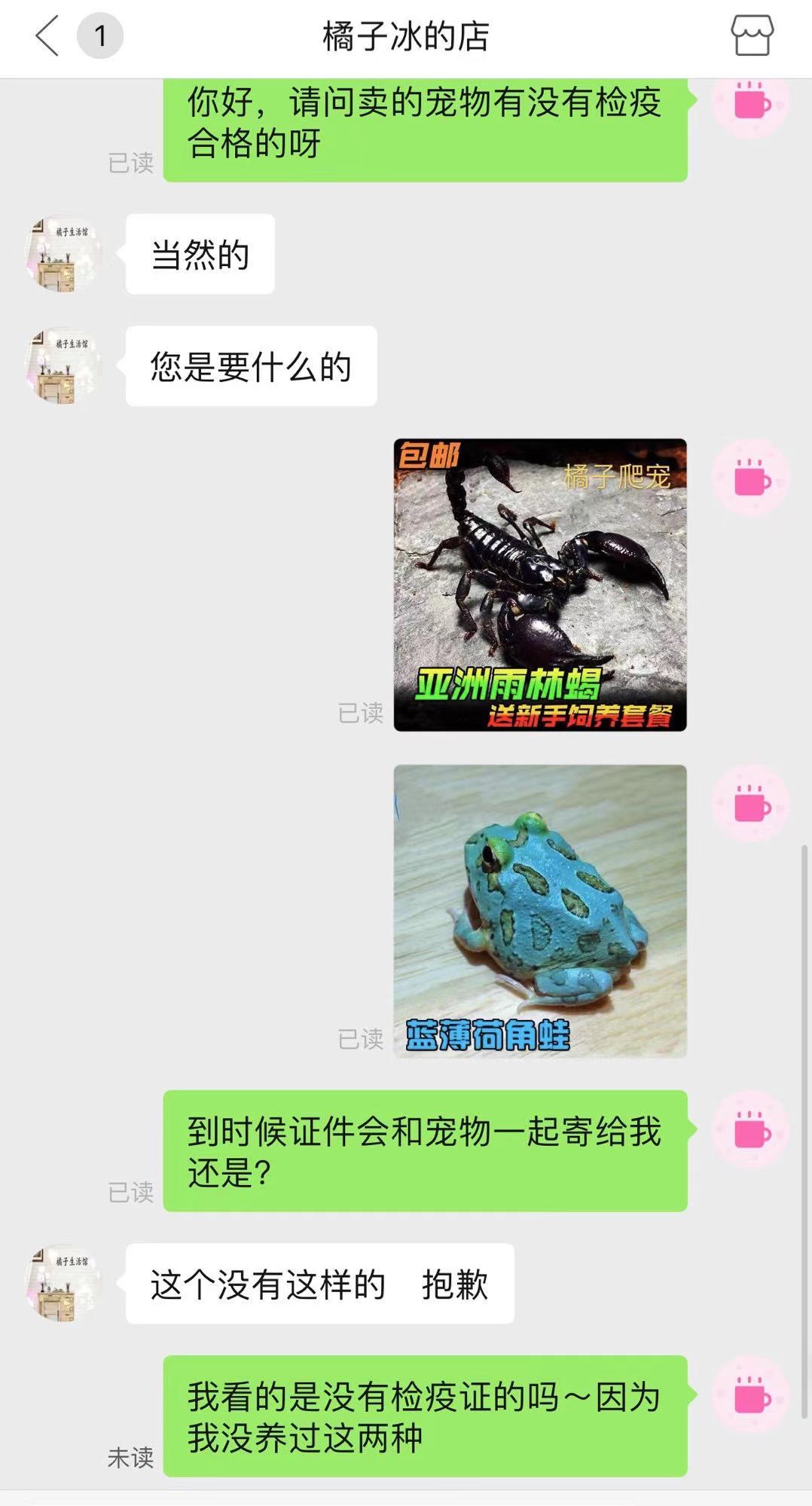Open my pink cup avatar beside scorpion image

click(751, 478)
